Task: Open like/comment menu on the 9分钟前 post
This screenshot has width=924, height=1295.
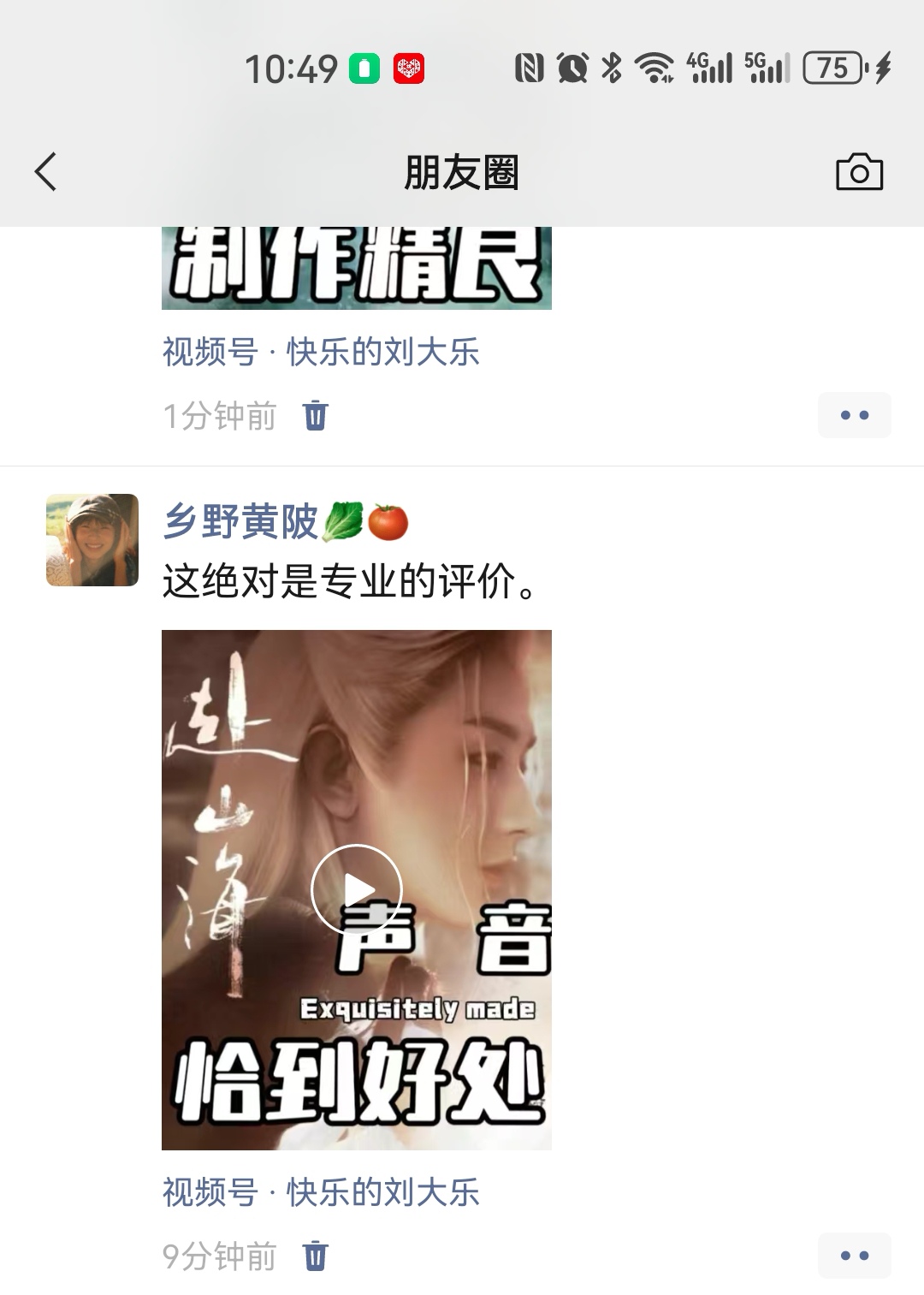Action: (x=854, y=1256)
